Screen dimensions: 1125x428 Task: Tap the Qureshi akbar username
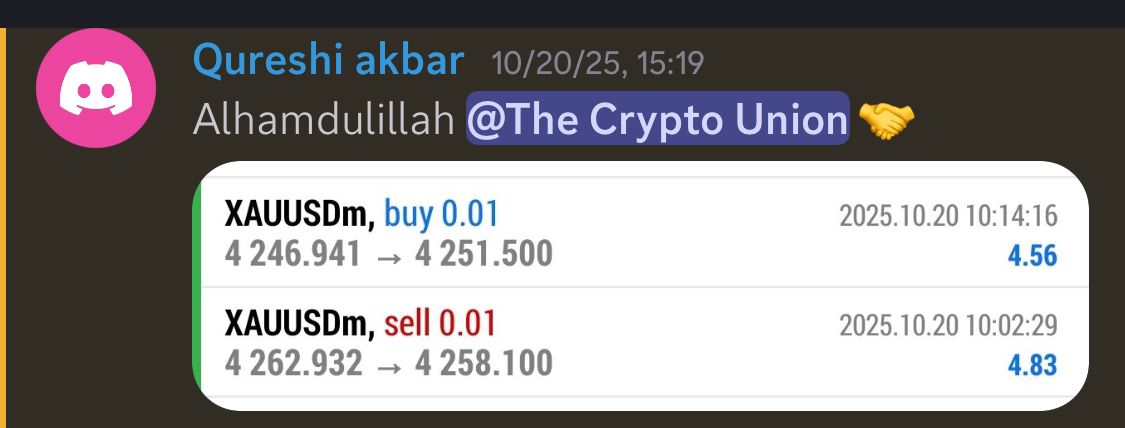(328, 62)
